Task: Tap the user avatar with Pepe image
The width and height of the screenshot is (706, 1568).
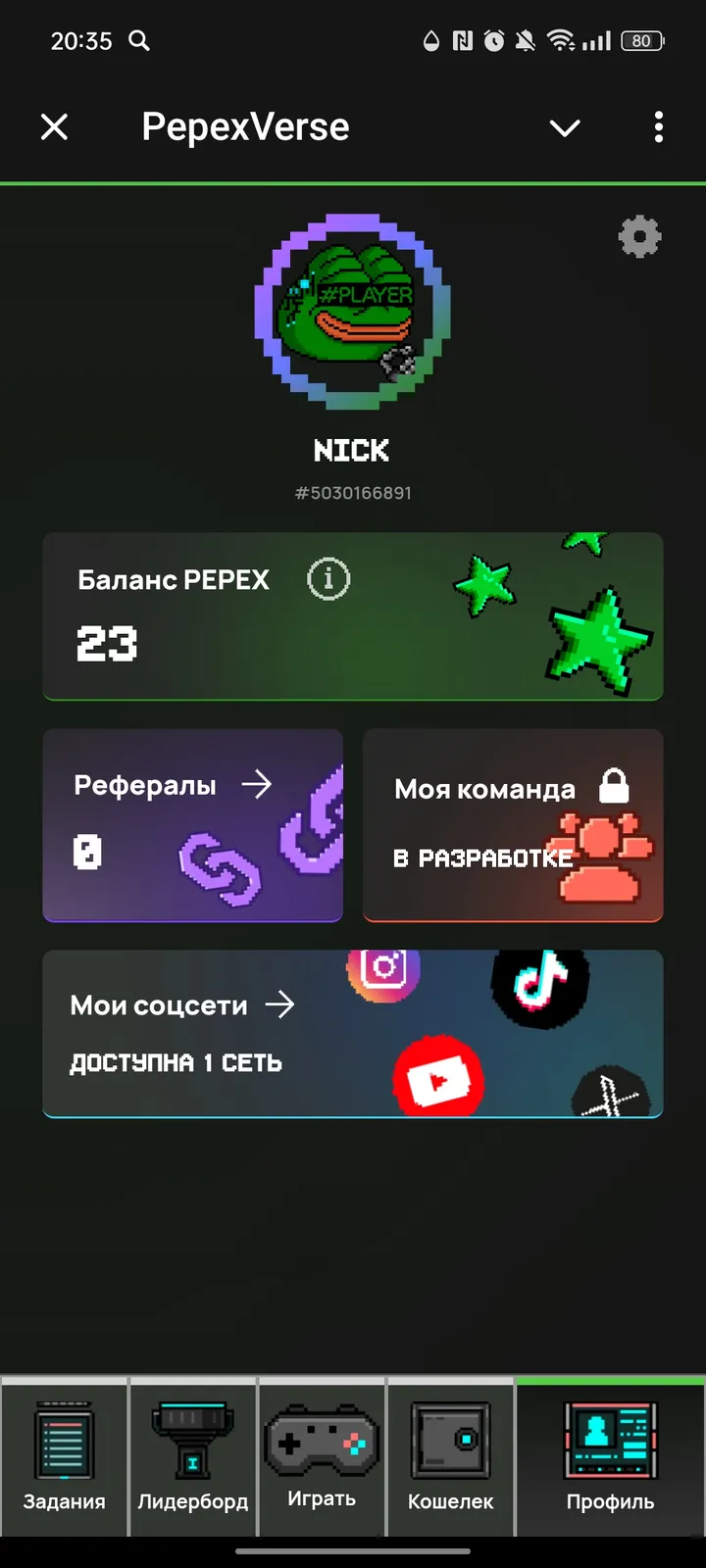Action: 351,312
